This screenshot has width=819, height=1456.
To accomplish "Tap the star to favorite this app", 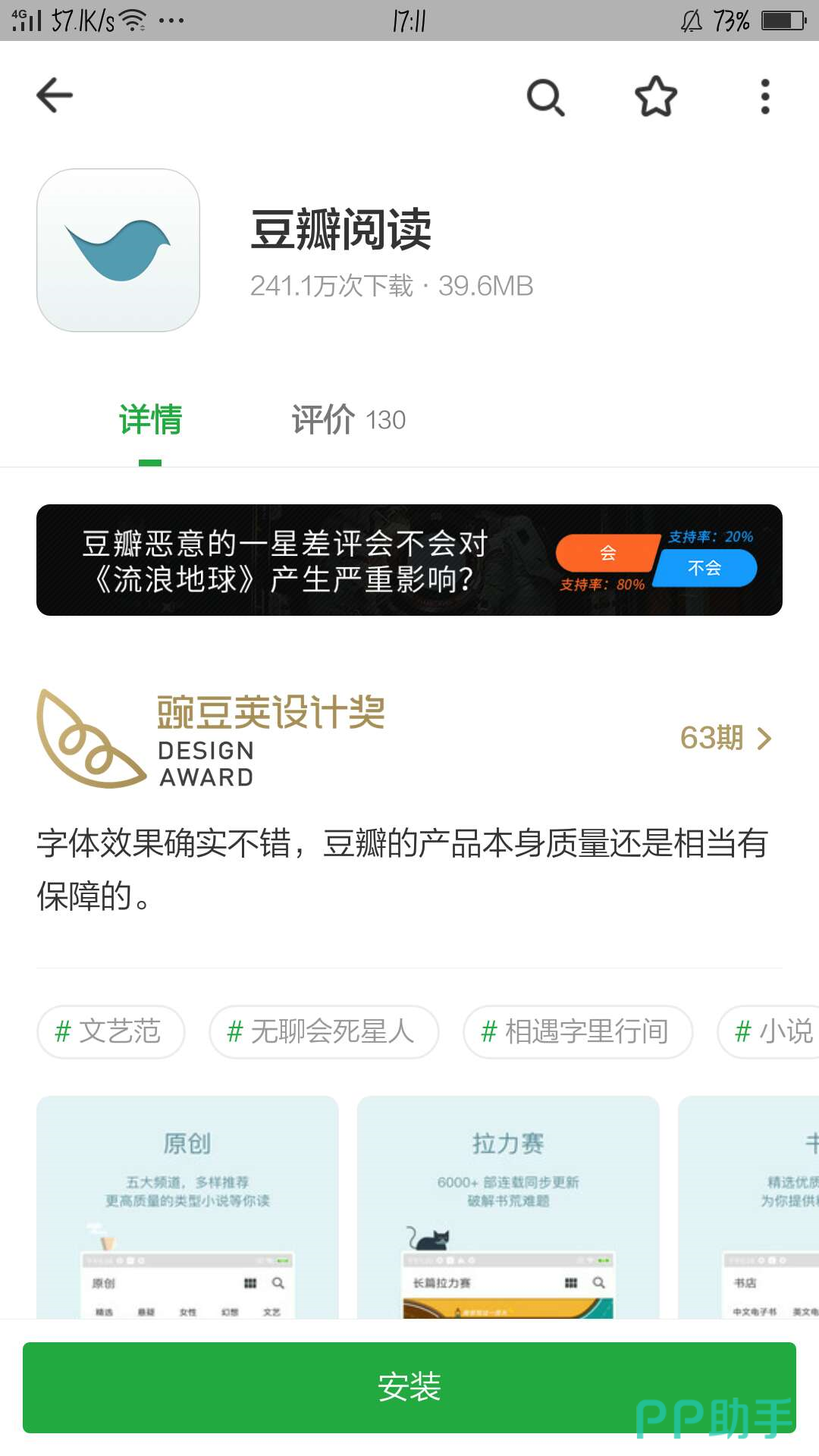I will point(655,97).
